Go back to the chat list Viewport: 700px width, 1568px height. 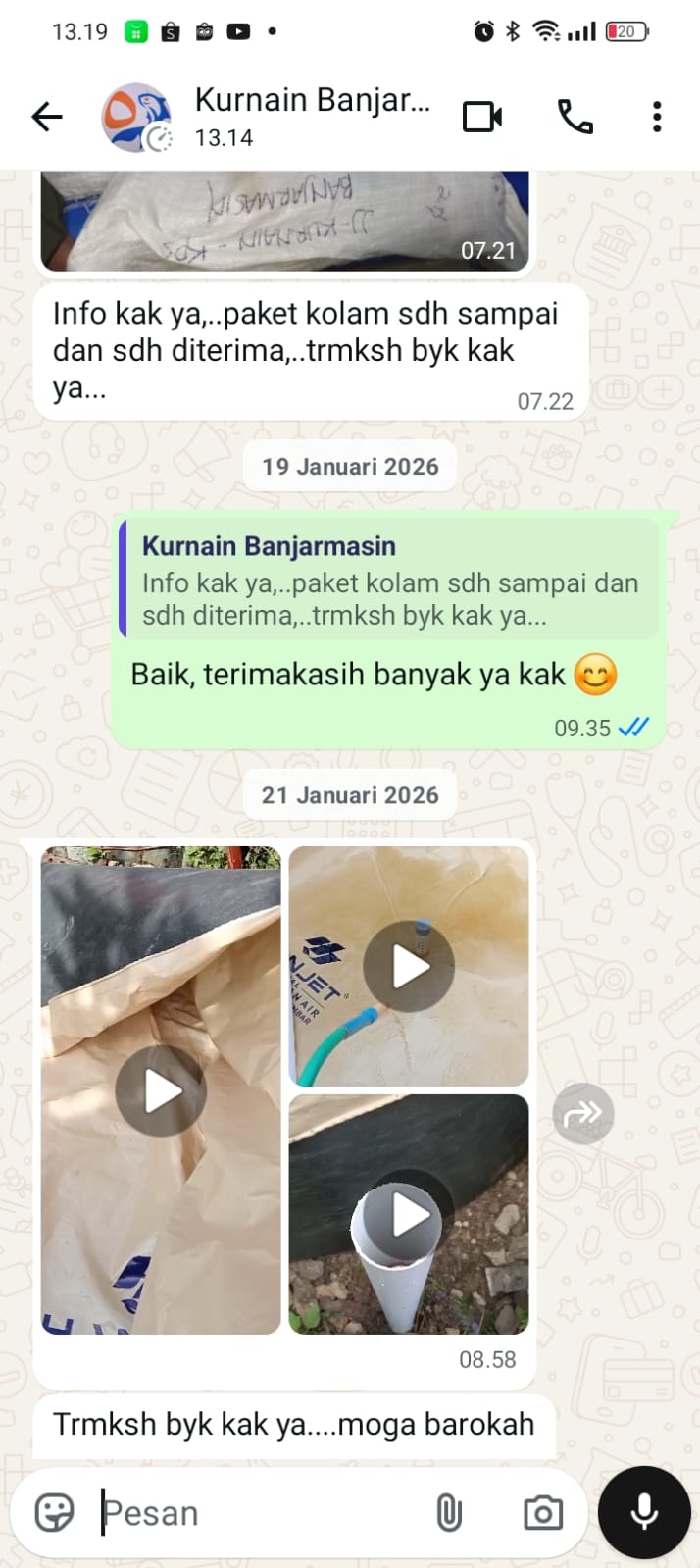pyautogui.click(x=46, y=118)
